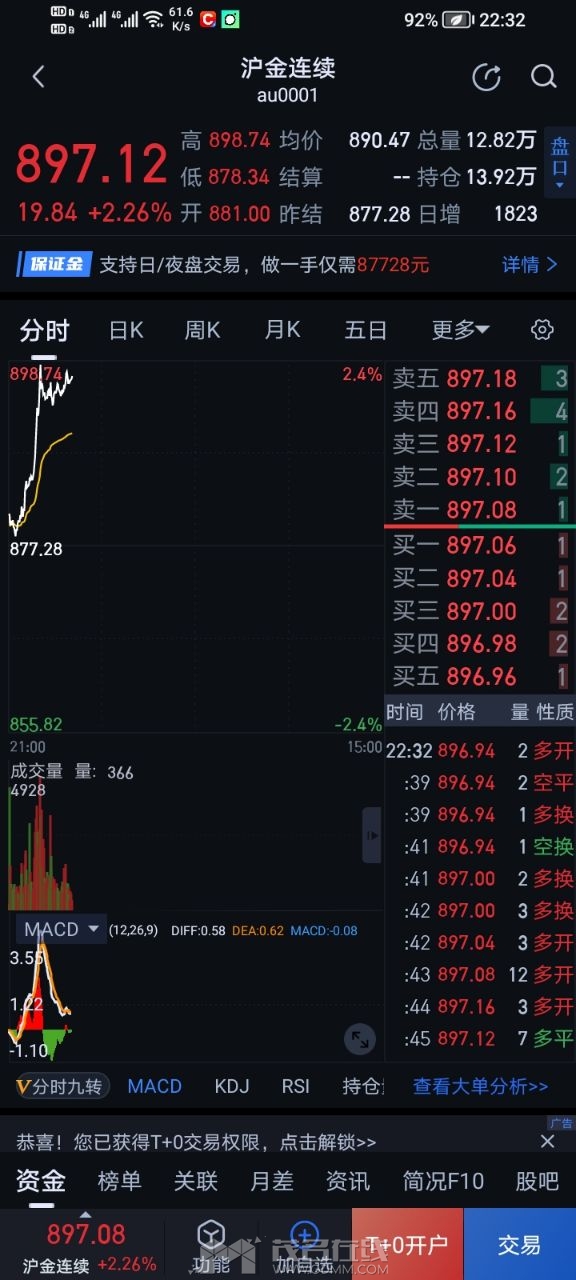This screenshot has height=1280, width=576.
Task: Tap the share icon beside search
Action: 486,77
